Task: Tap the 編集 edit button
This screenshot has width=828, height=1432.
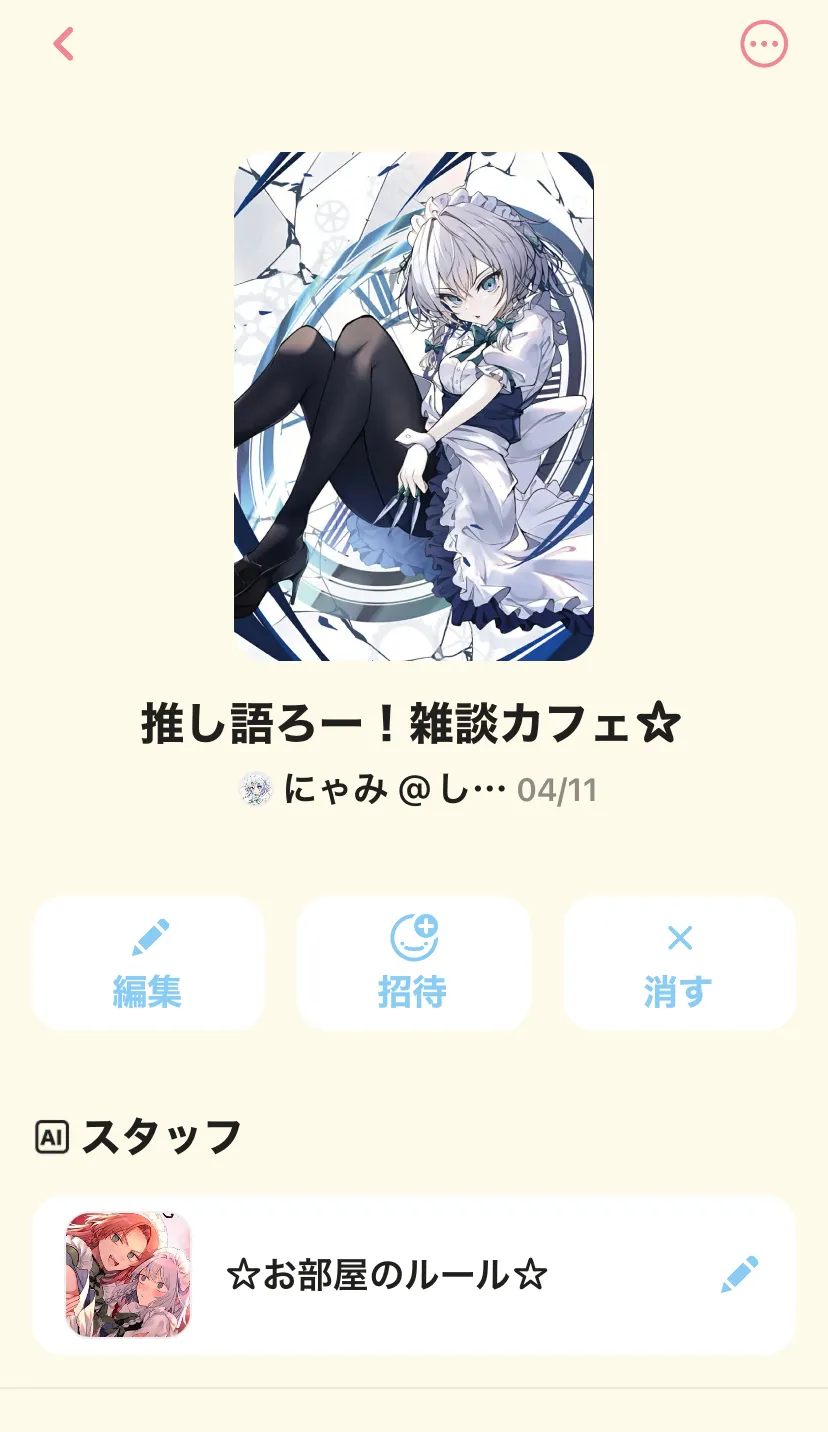Action: tap(148, 964)
